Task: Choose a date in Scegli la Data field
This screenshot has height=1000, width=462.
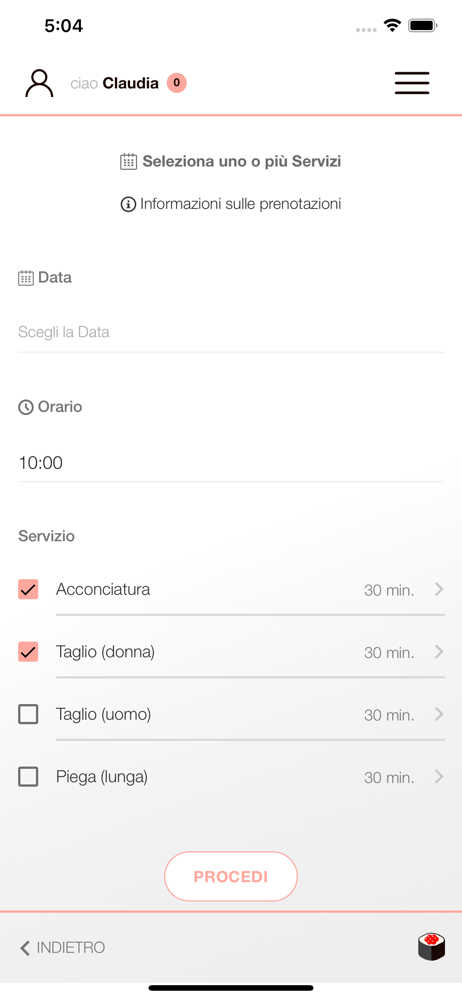Action: 231,332
